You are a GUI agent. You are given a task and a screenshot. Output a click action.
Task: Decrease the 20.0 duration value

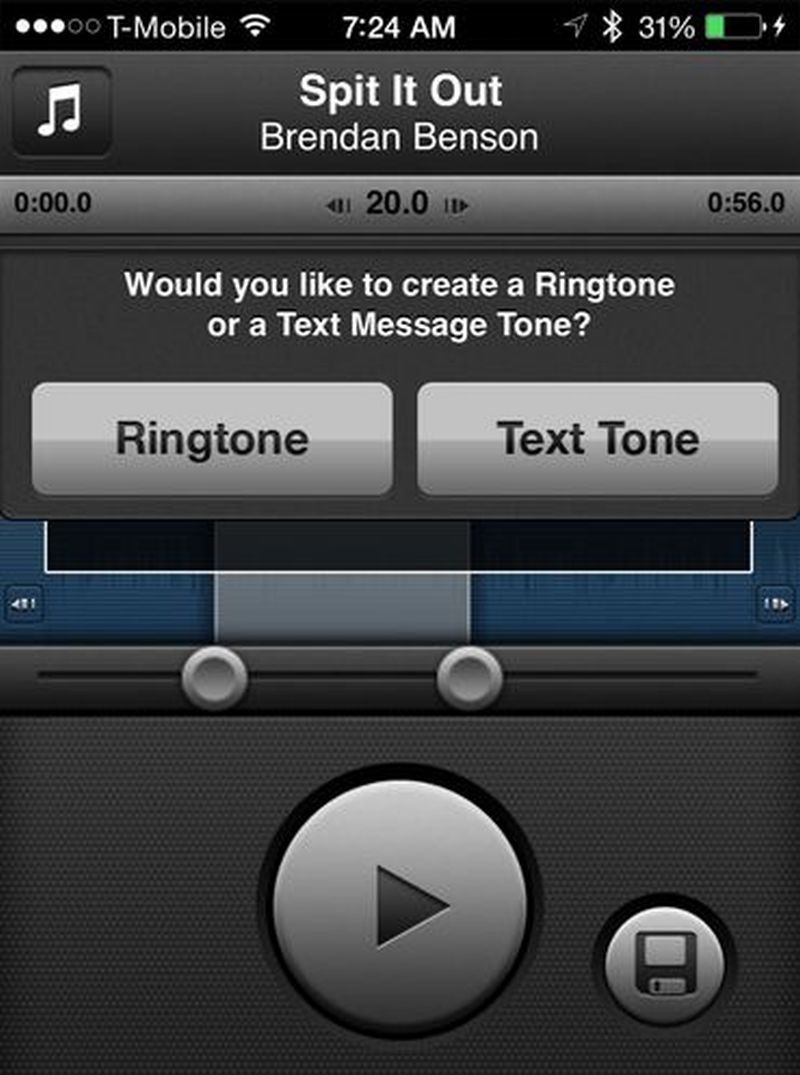(341, 203)
